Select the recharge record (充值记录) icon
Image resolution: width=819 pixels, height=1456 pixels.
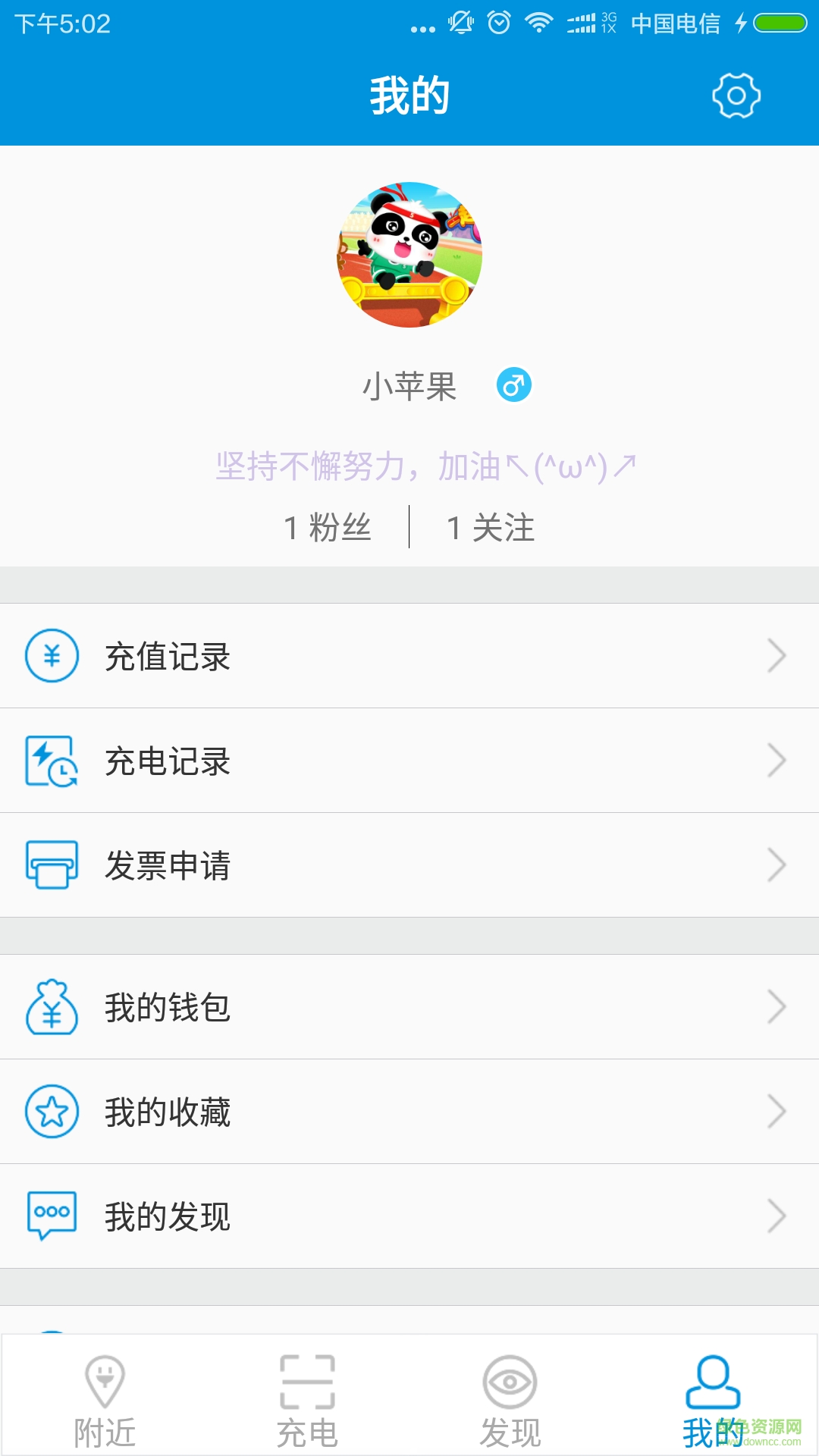pos(51,657)
